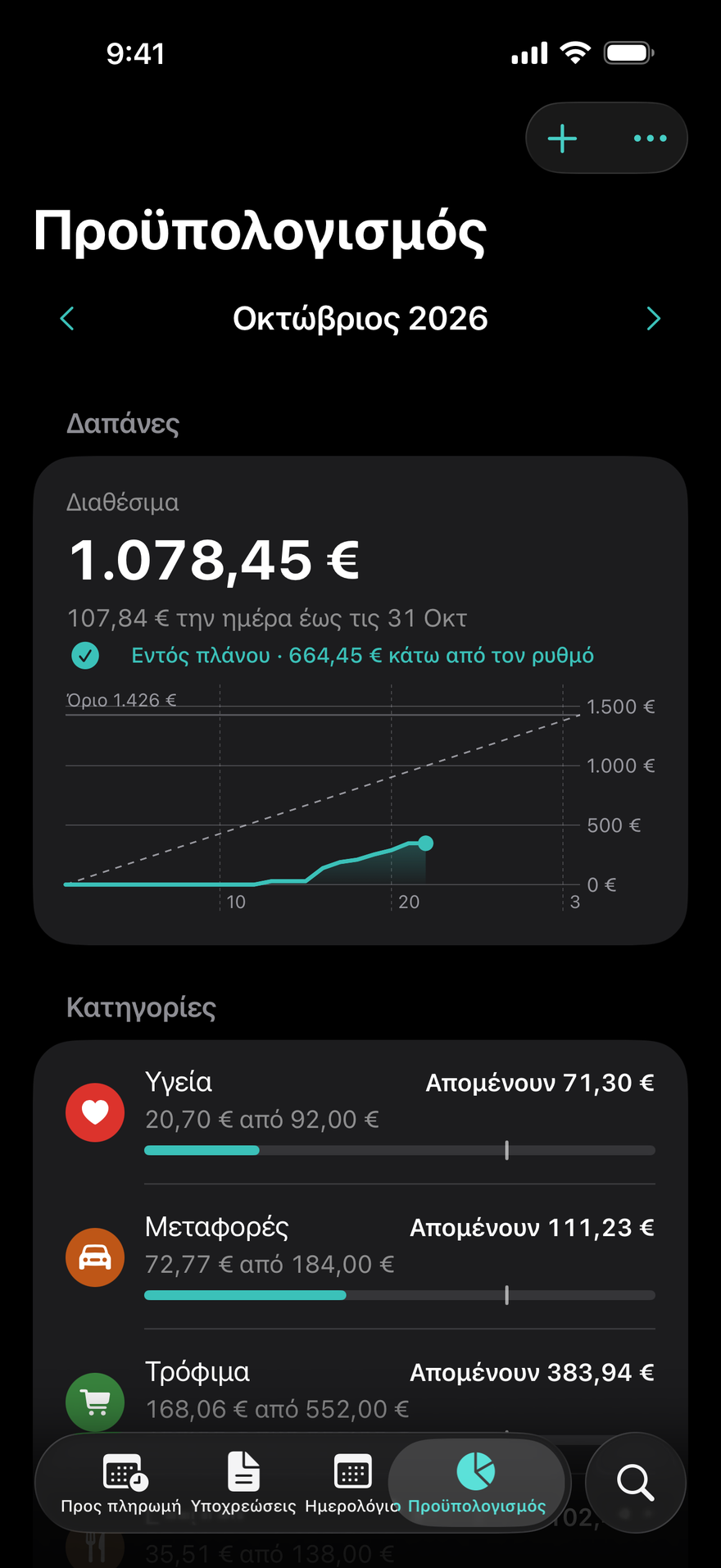
Task: Switch to the Προς πληρωμή tab
Action: pyautogui.click(x=121, y=1483)
